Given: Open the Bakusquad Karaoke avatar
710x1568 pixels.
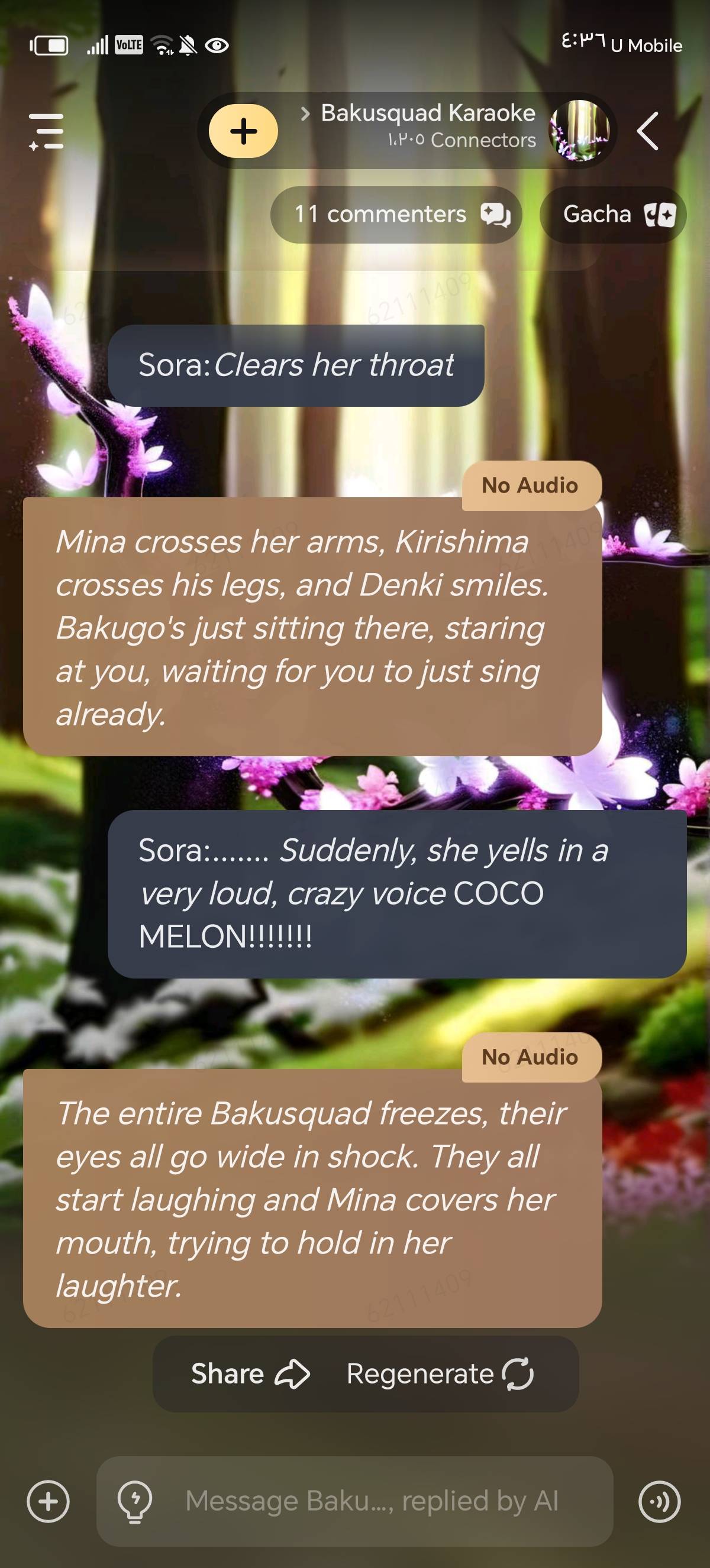Looking at the screenshot, I should [x=579, y=131].
